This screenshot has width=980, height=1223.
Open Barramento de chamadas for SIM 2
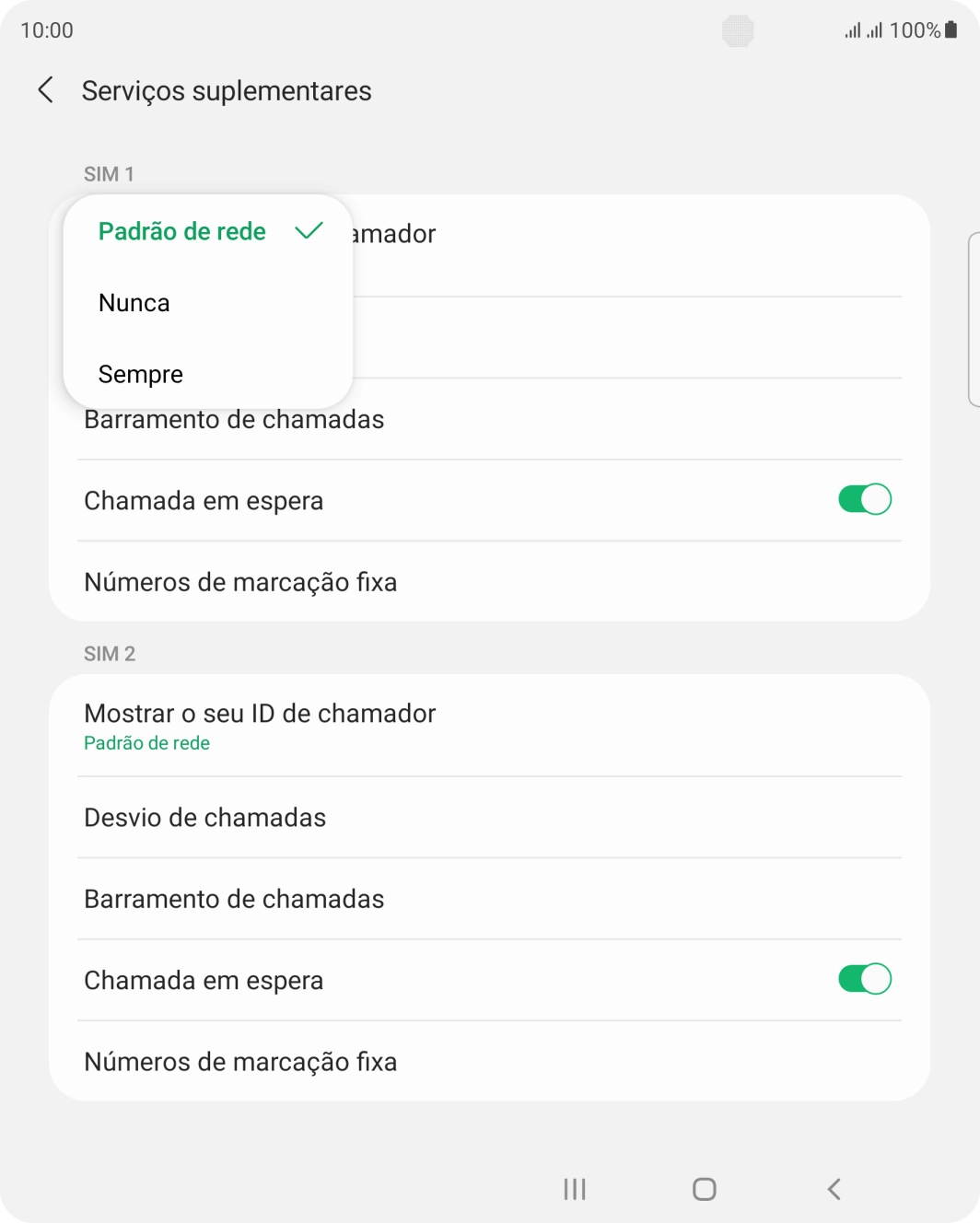click(234, 899)
